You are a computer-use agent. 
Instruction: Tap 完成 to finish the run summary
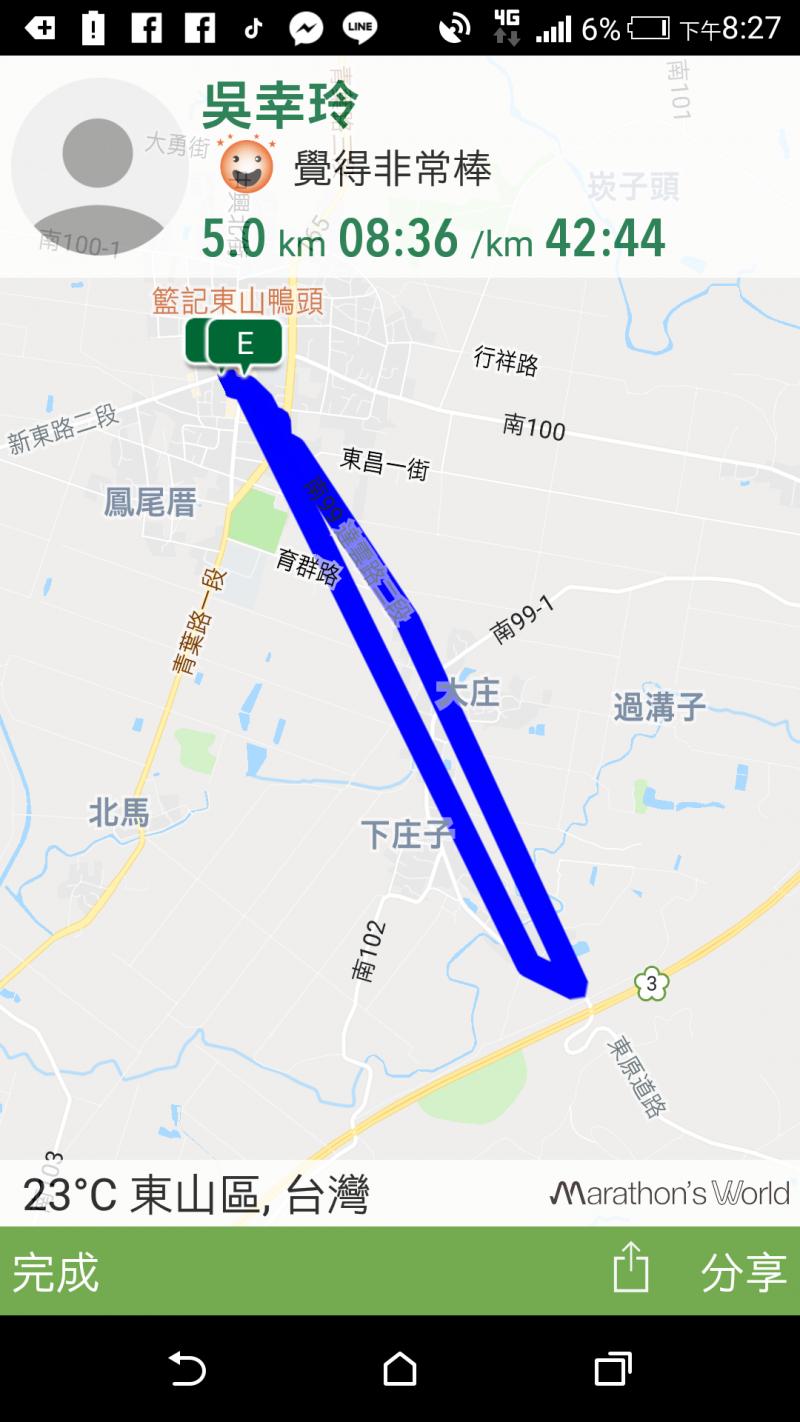pos(56,1272)
